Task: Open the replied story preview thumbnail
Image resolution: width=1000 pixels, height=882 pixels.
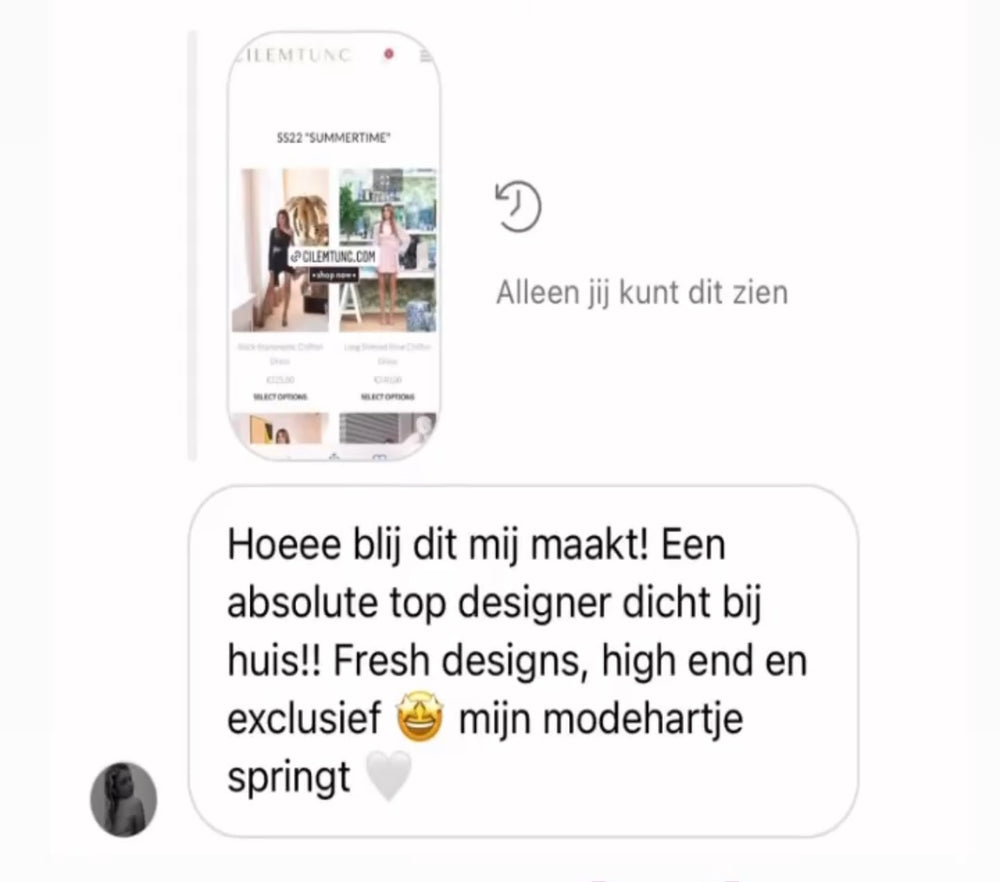Action: 333,247
